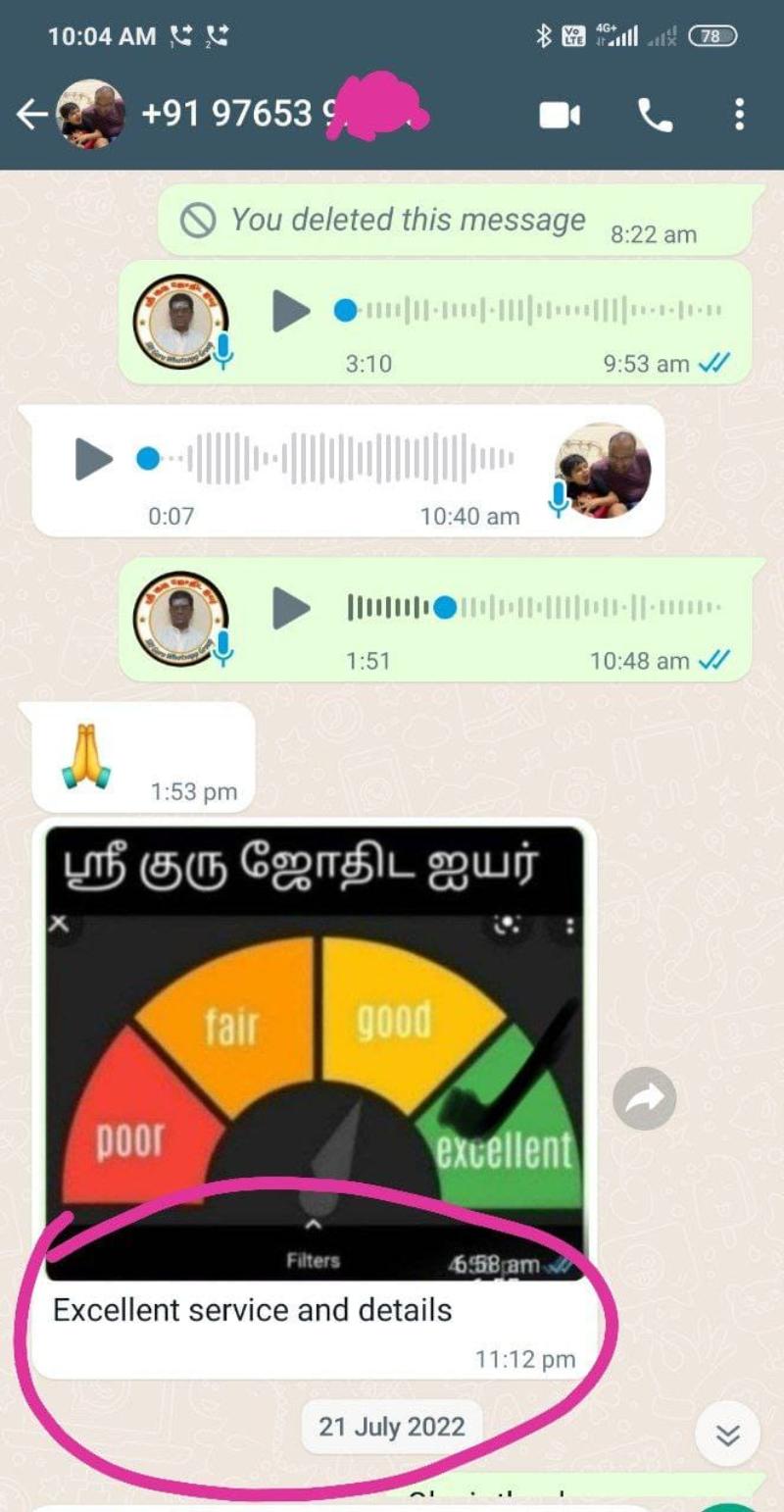Go back to the chat list
The width and height of the screenshot is (784, 1512).
pyautogui.click(x=31, y=116)
